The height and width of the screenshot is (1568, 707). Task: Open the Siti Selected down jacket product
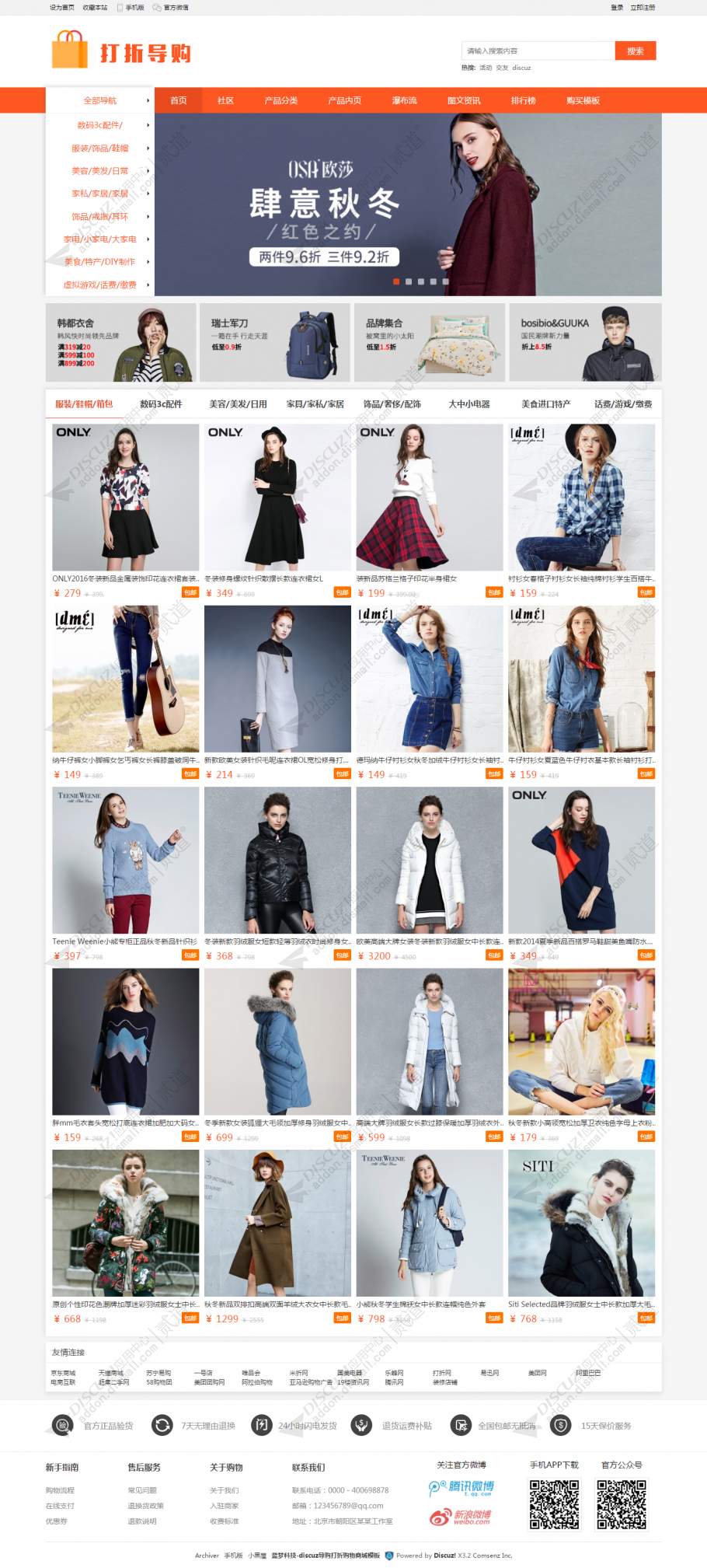point(581,1223)
